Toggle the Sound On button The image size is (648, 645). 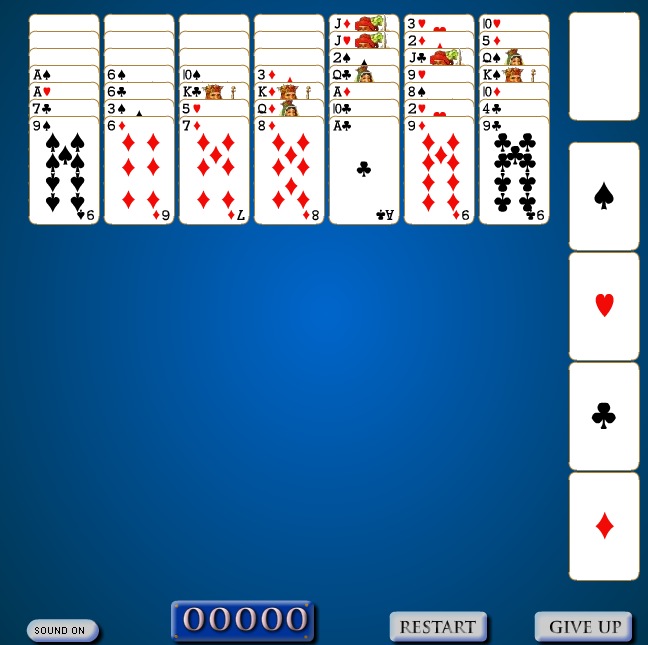pos(62,630)
